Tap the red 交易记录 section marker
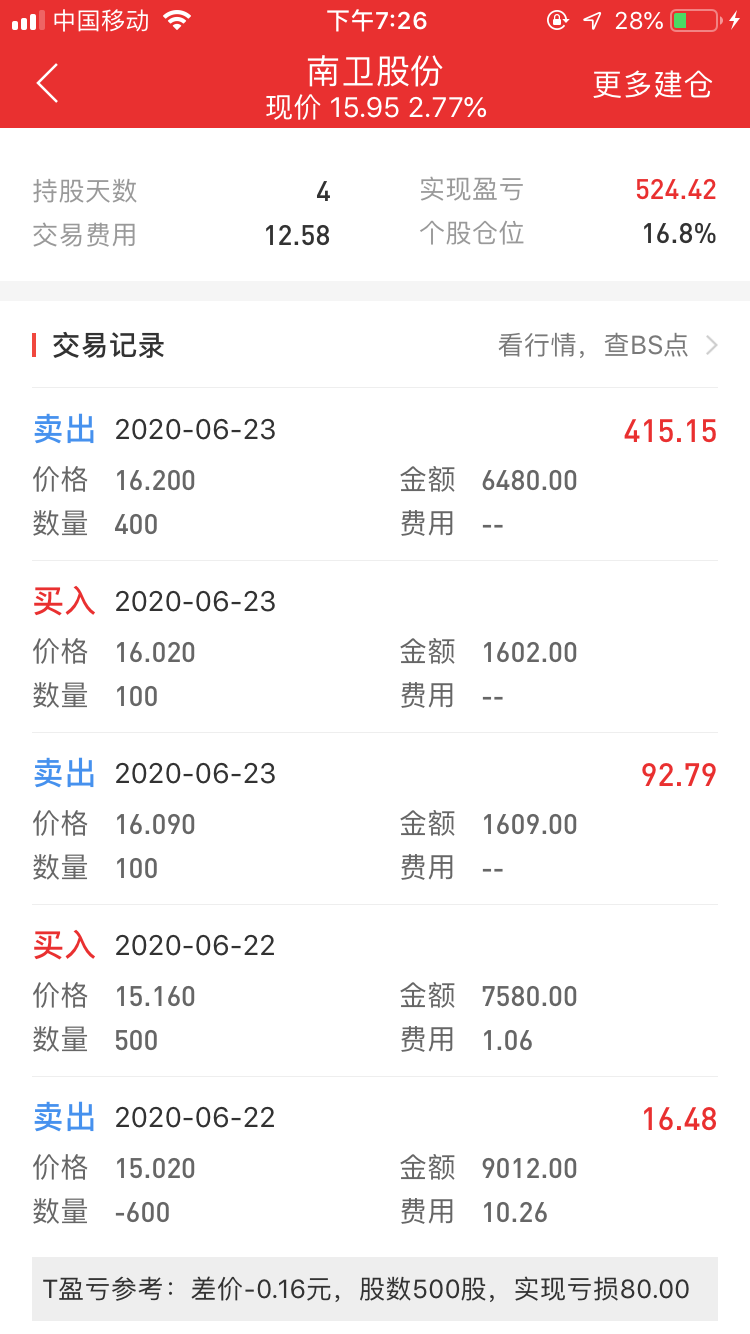 (34, 345)
